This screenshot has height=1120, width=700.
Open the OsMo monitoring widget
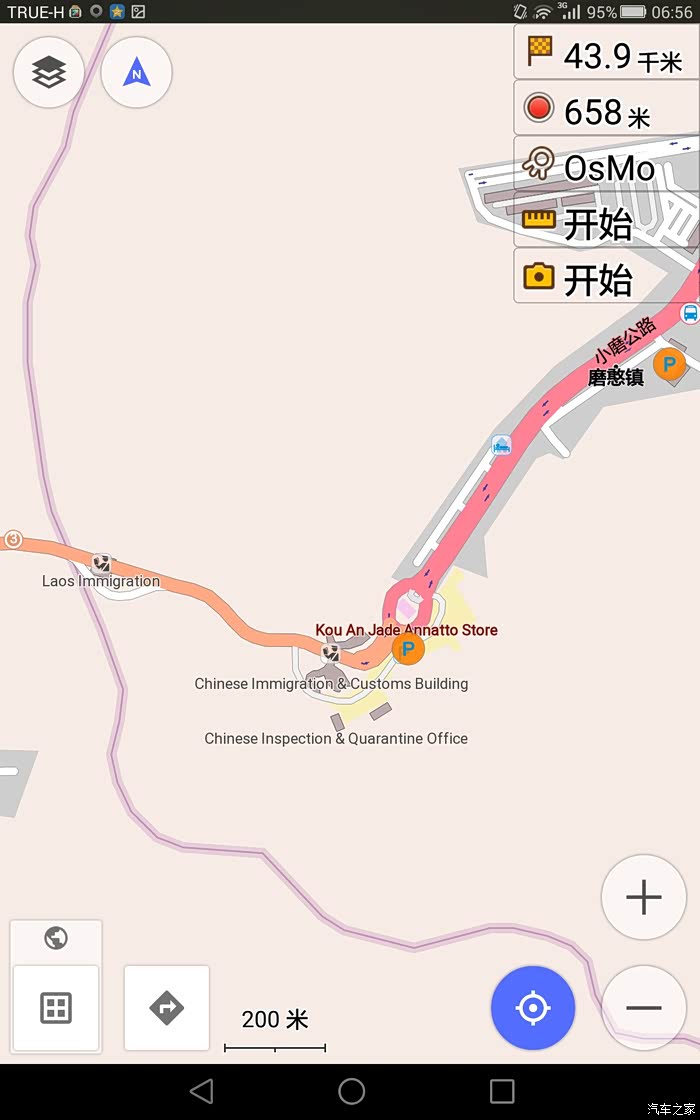[x=606, y=166]
